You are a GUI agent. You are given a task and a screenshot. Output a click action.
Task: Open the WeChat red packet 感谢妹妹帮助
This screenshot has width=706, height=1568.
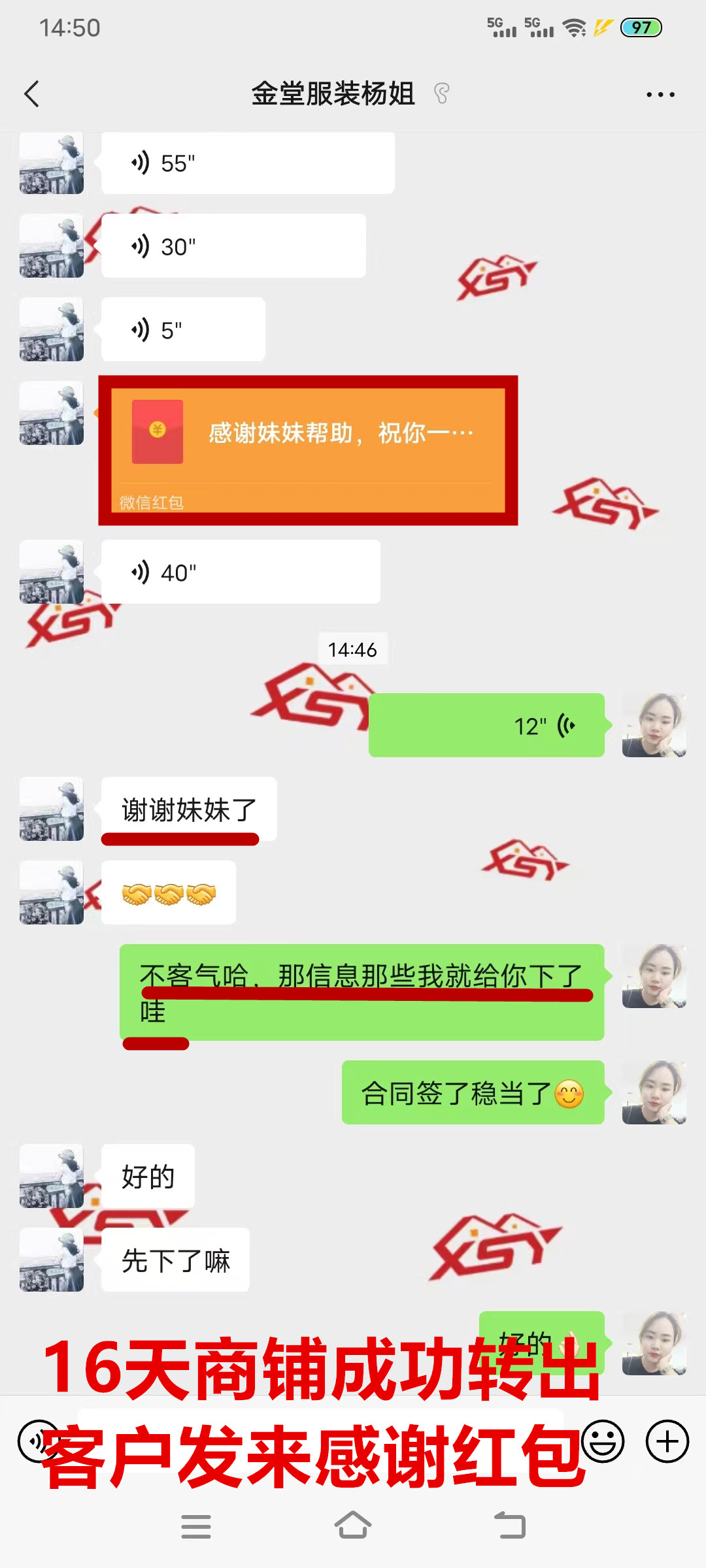click(x=307, y=450)
